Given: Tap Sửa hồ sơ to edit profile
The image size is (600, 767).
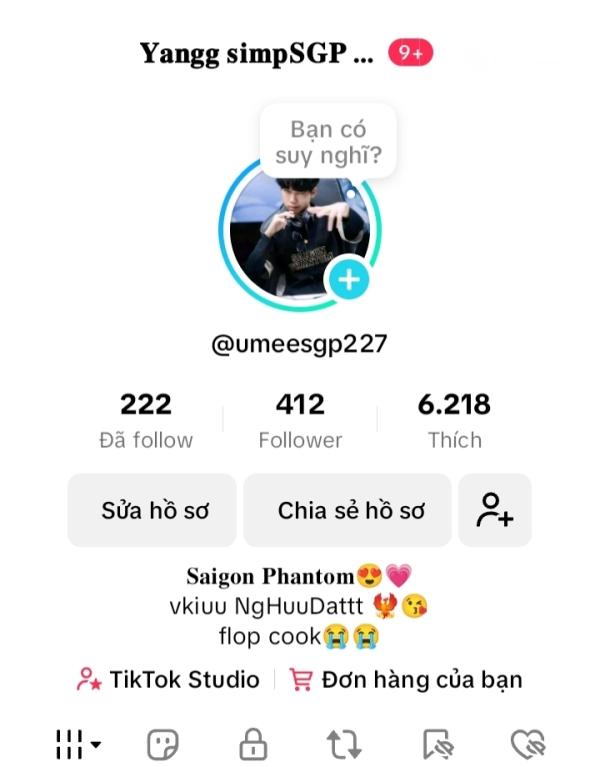Looking at the screenshot, I should pos(153,510).
